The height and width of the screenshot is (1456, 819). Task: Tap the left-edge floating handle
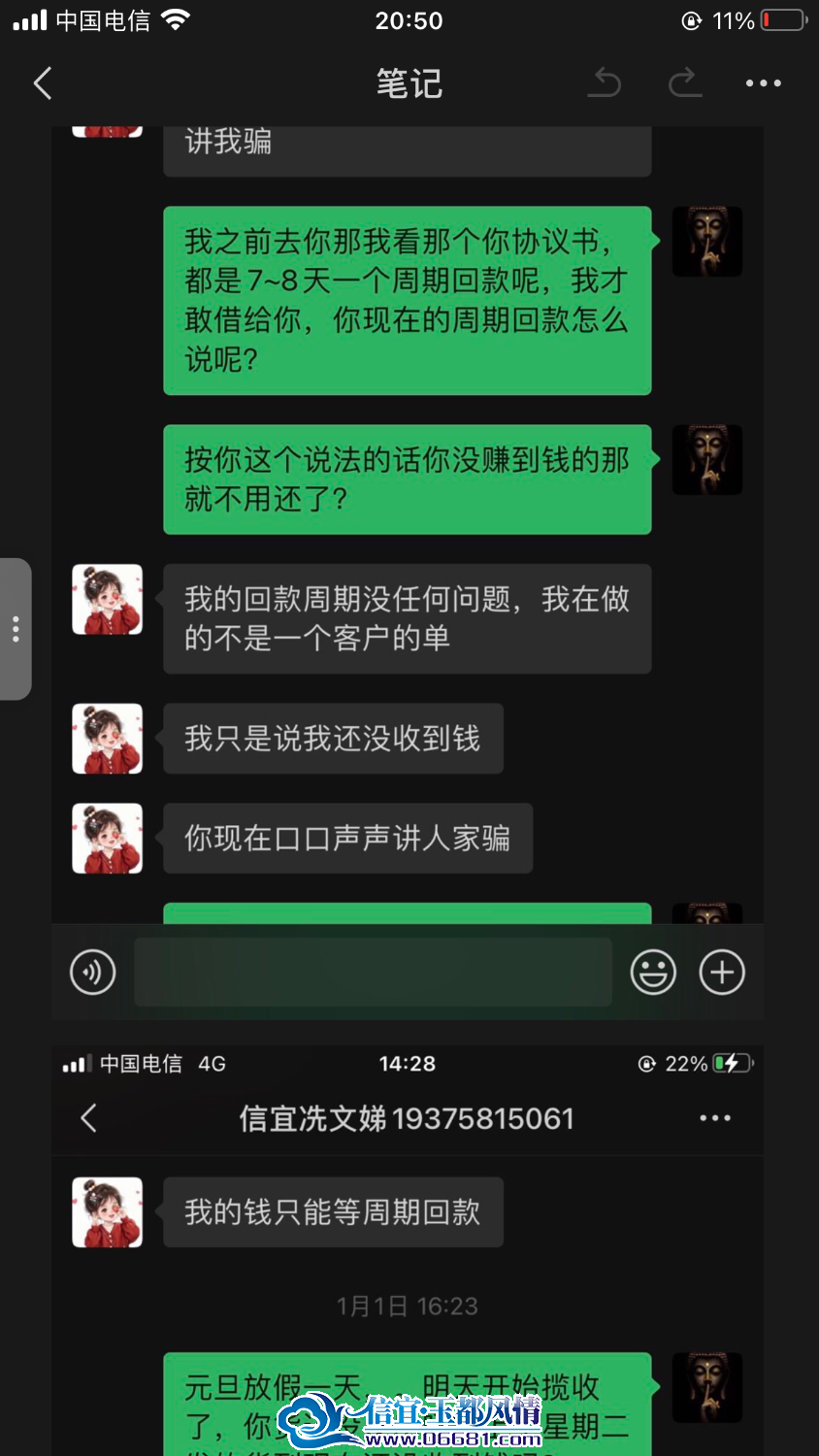pos(16,629)
